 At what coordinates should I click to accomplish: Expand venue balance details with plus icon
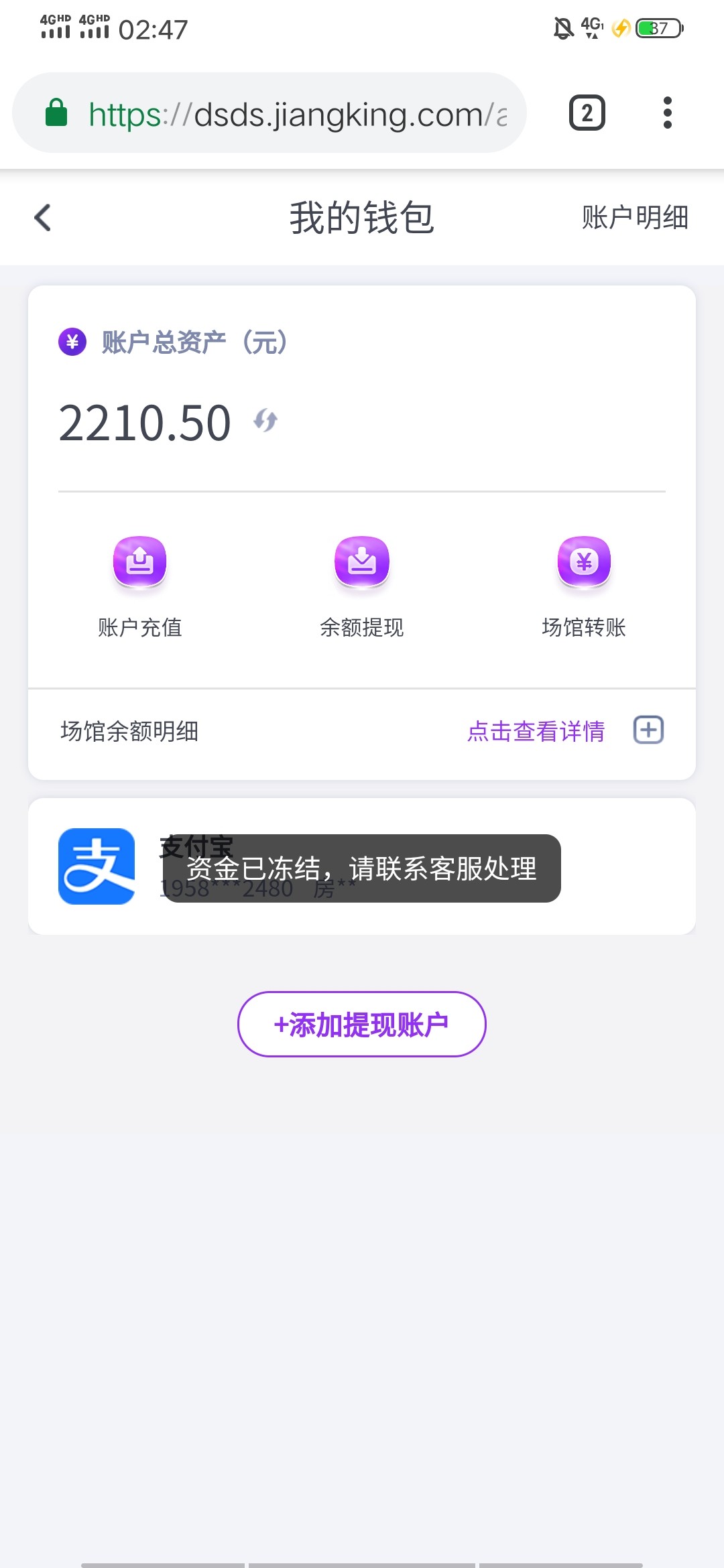648,730
